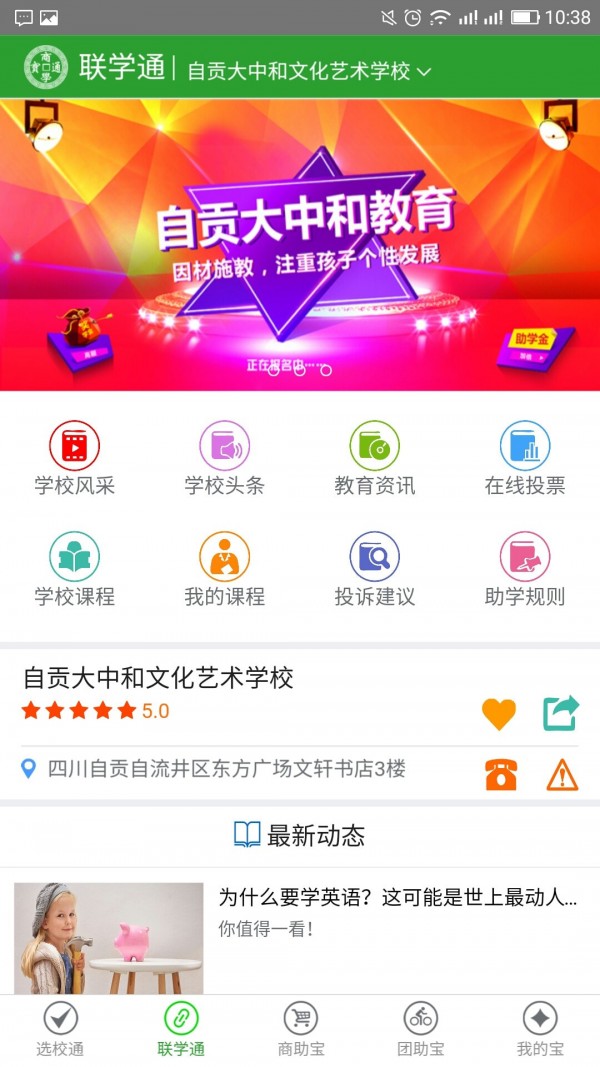Open the 自贡大中和教育 promotional banner
The height and width of the screenshot is (1067, 600).
[300, 243]
